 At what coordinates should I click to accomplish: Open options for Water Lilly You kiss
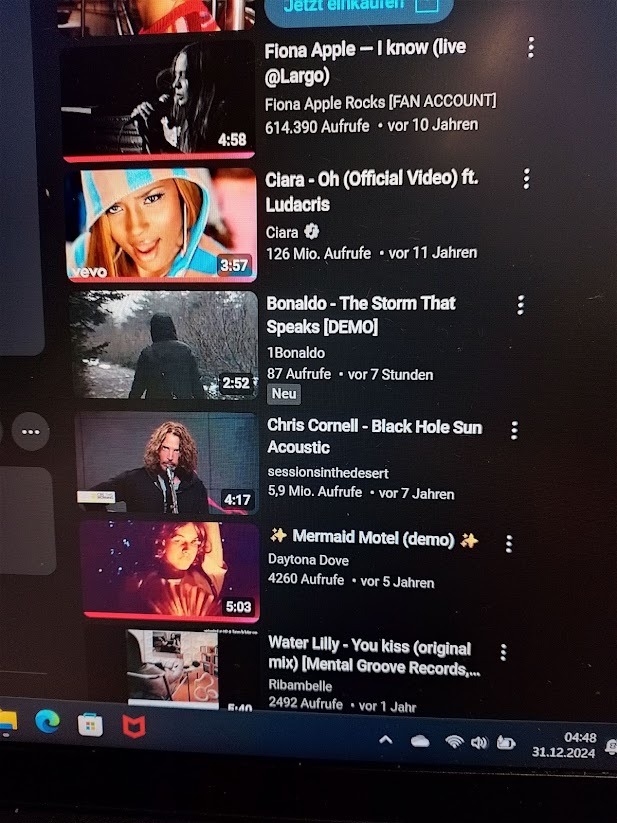click(x=503, y=652)
